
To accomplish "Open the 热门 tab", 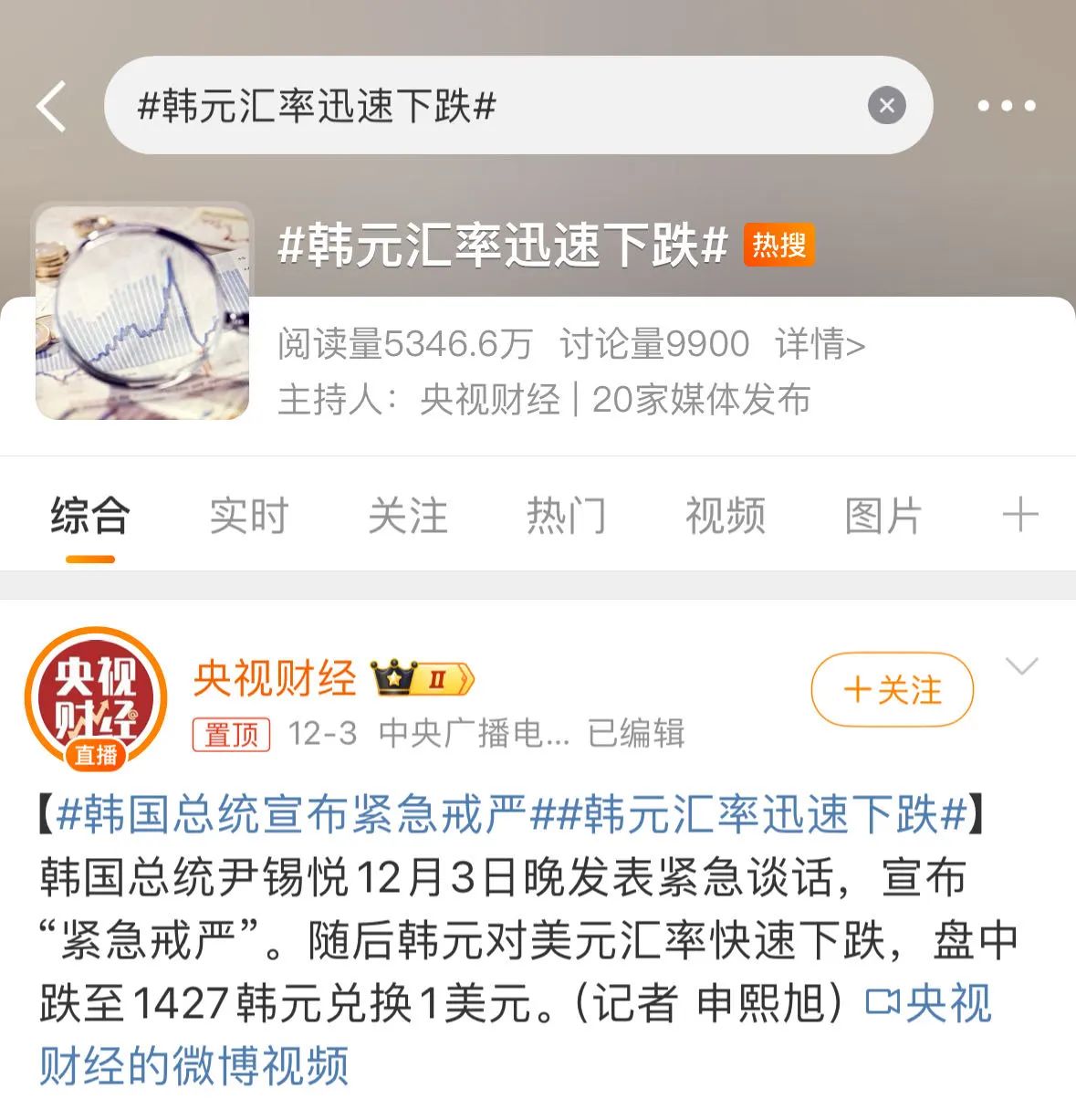I will 568,516.
